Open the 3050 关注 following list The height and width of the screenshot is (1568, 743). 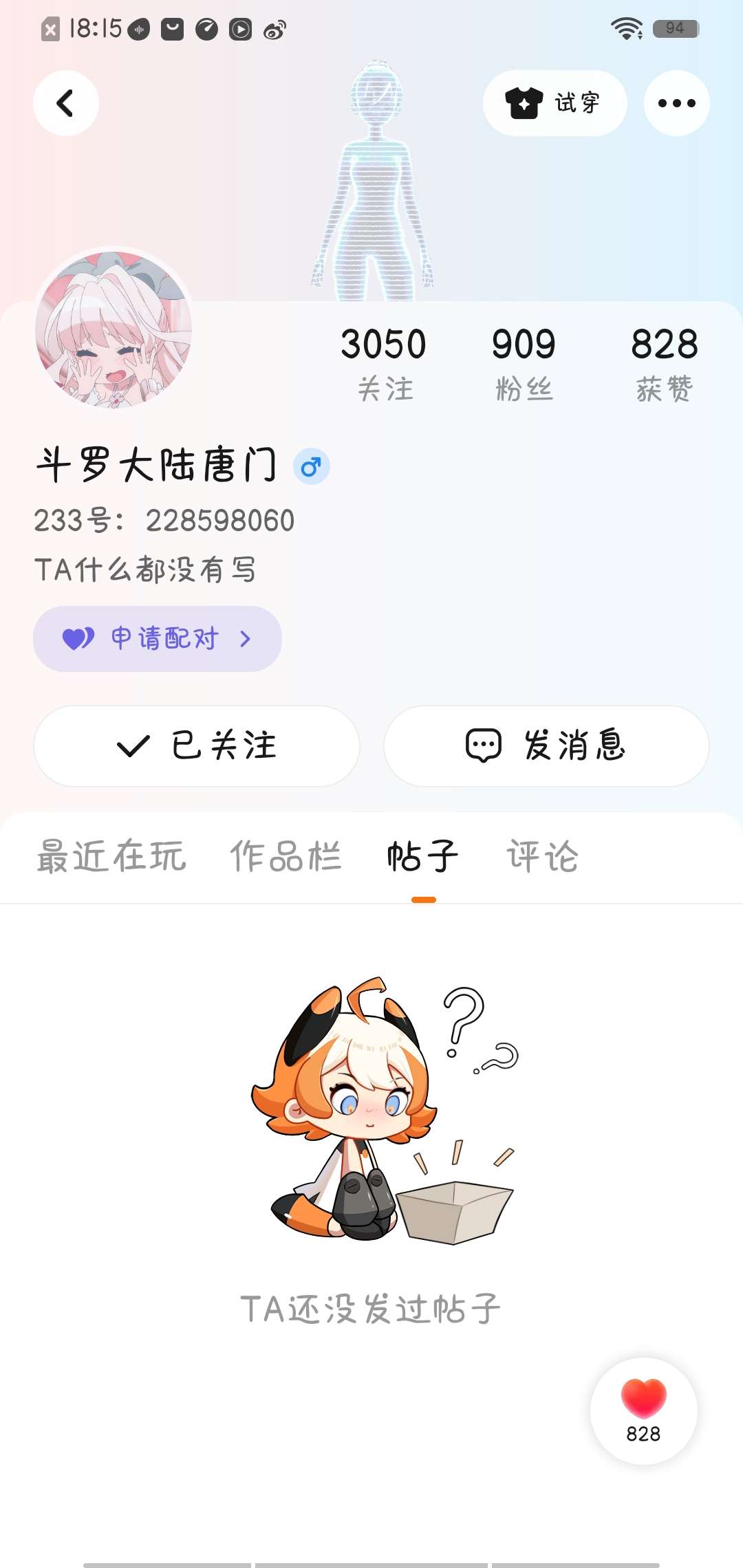(384, 363)
